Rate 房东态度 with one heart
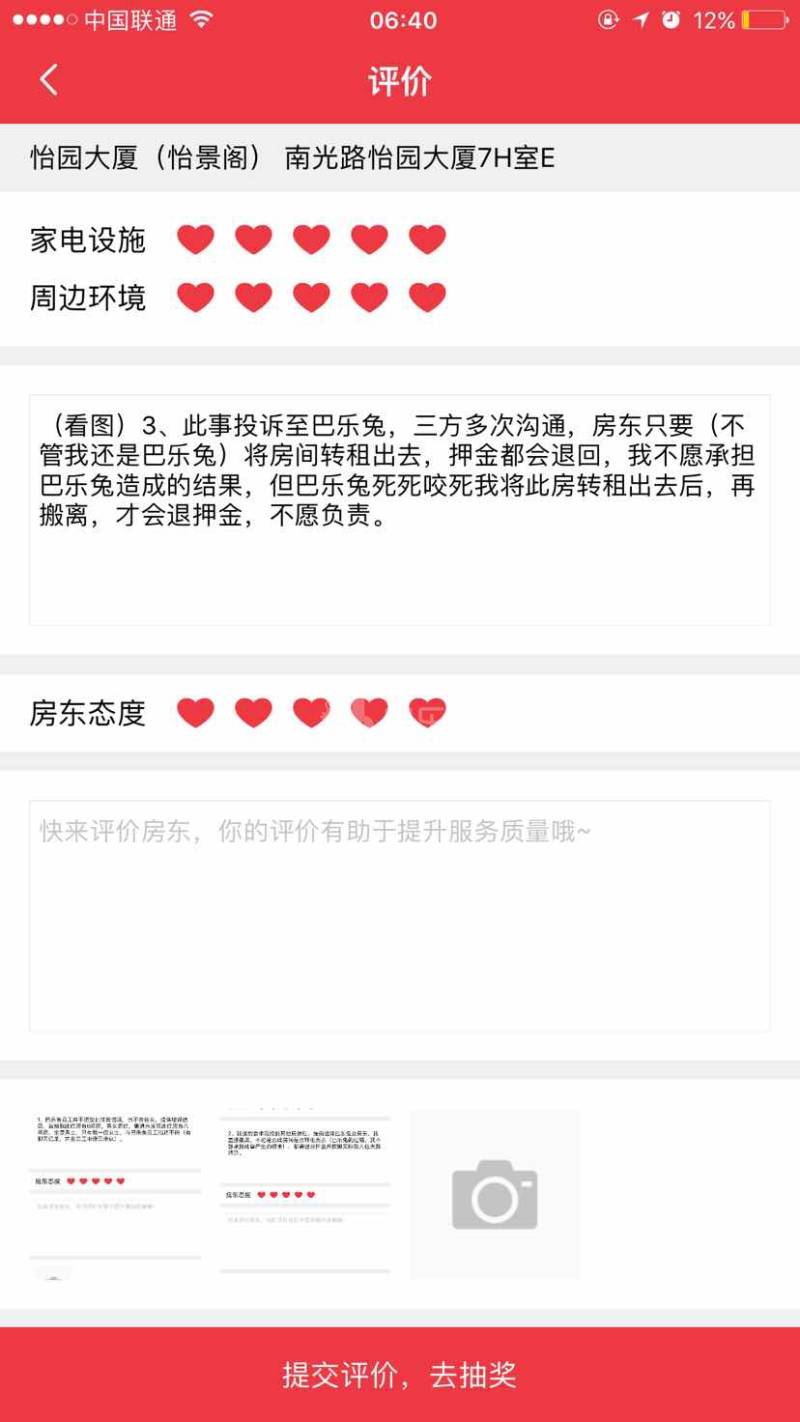 click(195, 713)
